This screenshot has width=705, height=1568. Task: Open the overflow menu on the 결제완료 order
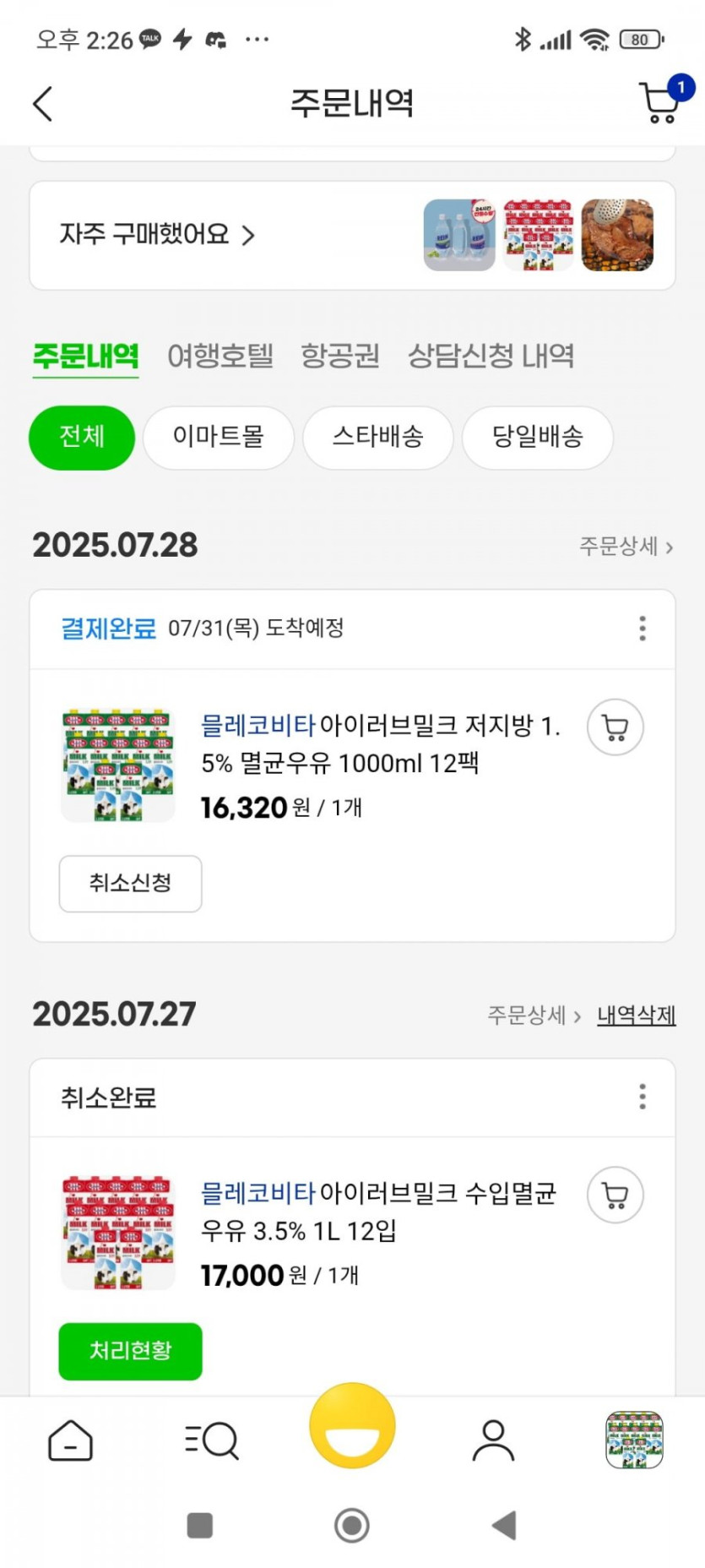[643, 629]
